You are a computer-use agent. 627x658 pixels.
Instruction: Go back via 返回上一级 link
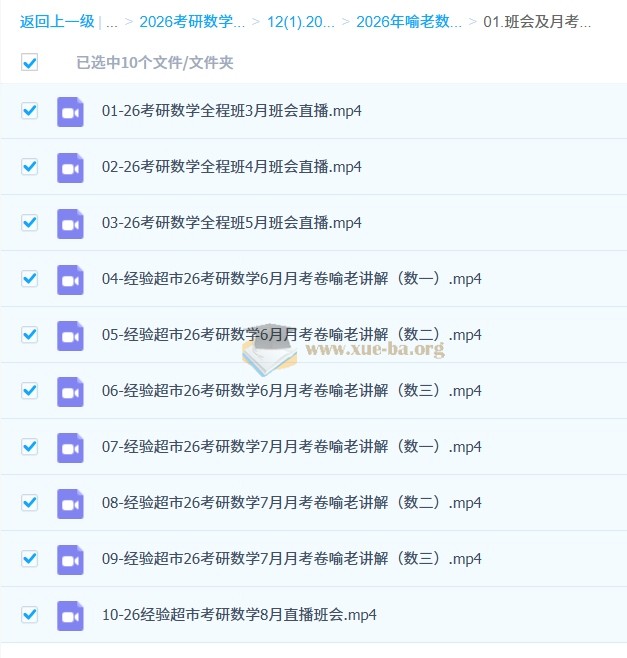point(57,21)
